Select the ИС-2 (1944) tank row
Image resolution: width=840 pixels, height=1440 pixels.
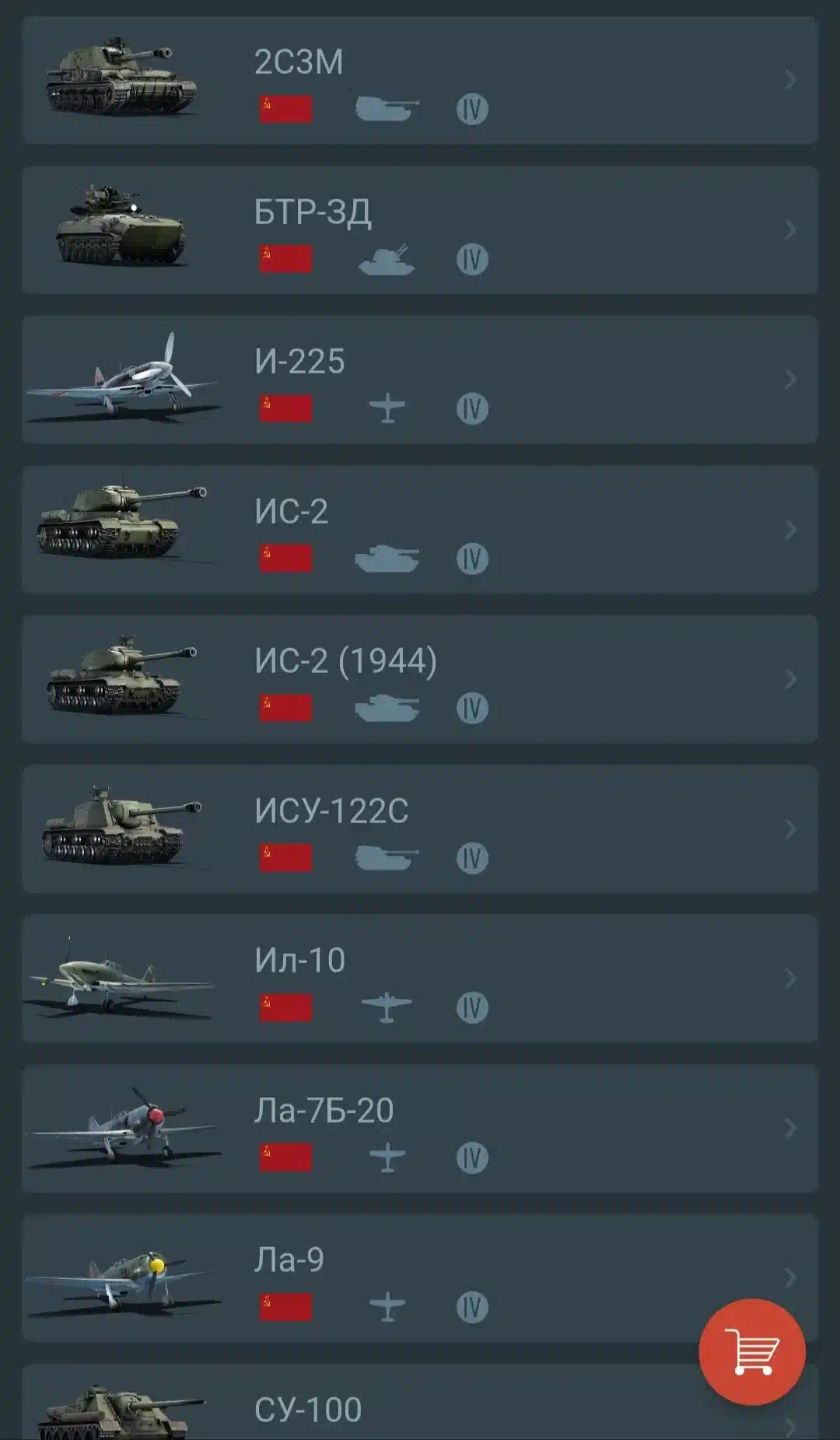420,678
